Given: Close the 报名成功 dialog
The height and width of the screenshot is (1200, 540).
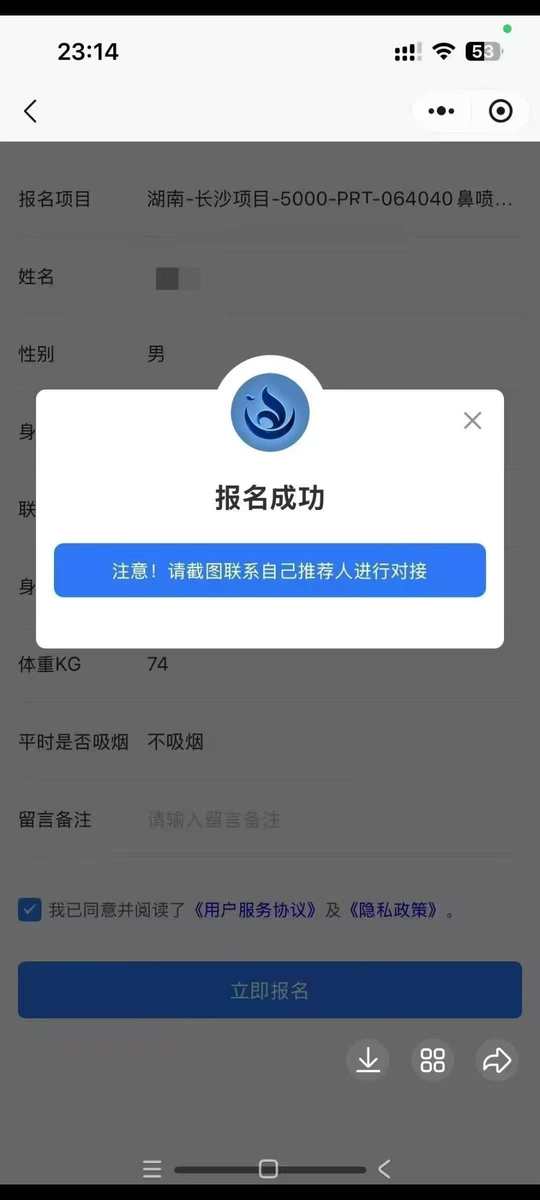Looking at the screenshot, I should tap(473, 421).
